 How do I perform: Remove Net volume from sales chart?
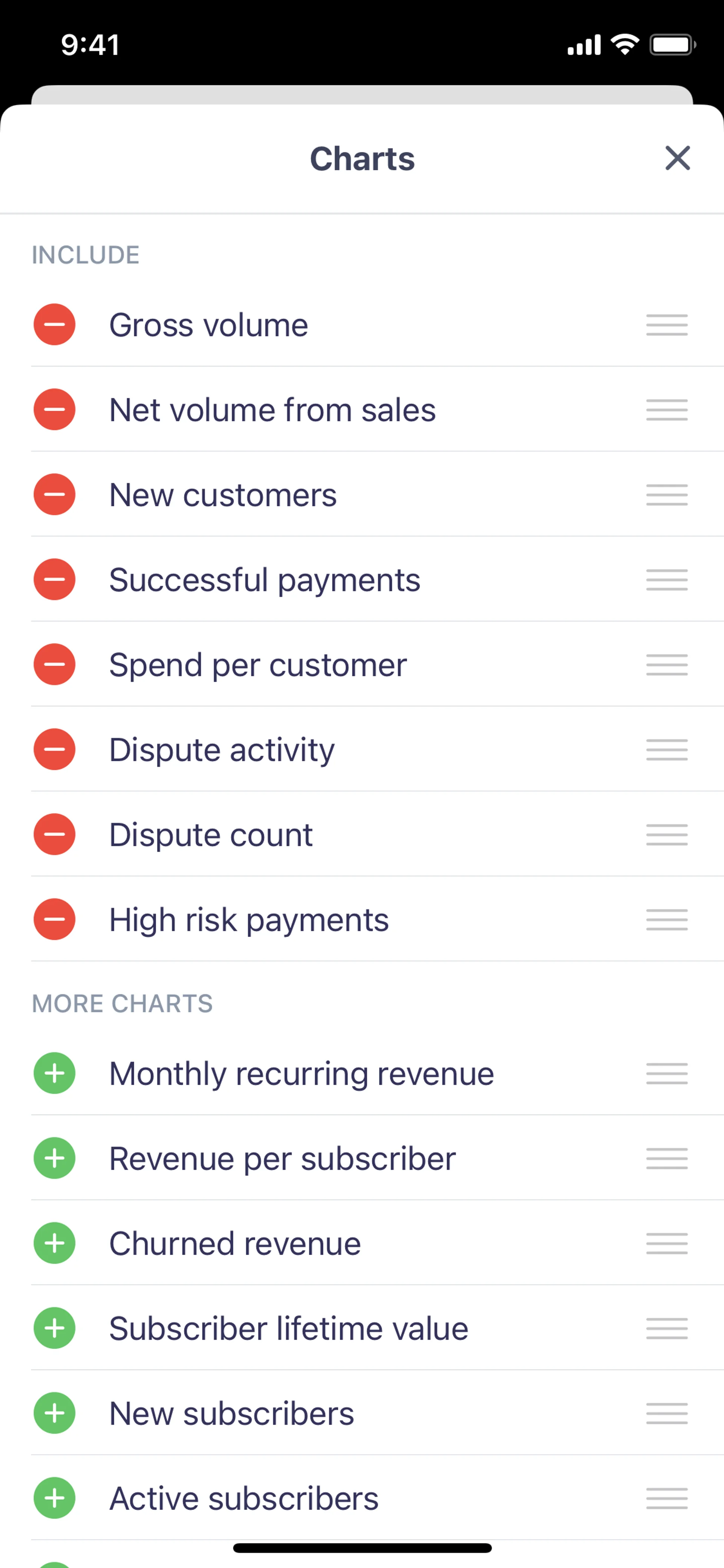(55, 410)
